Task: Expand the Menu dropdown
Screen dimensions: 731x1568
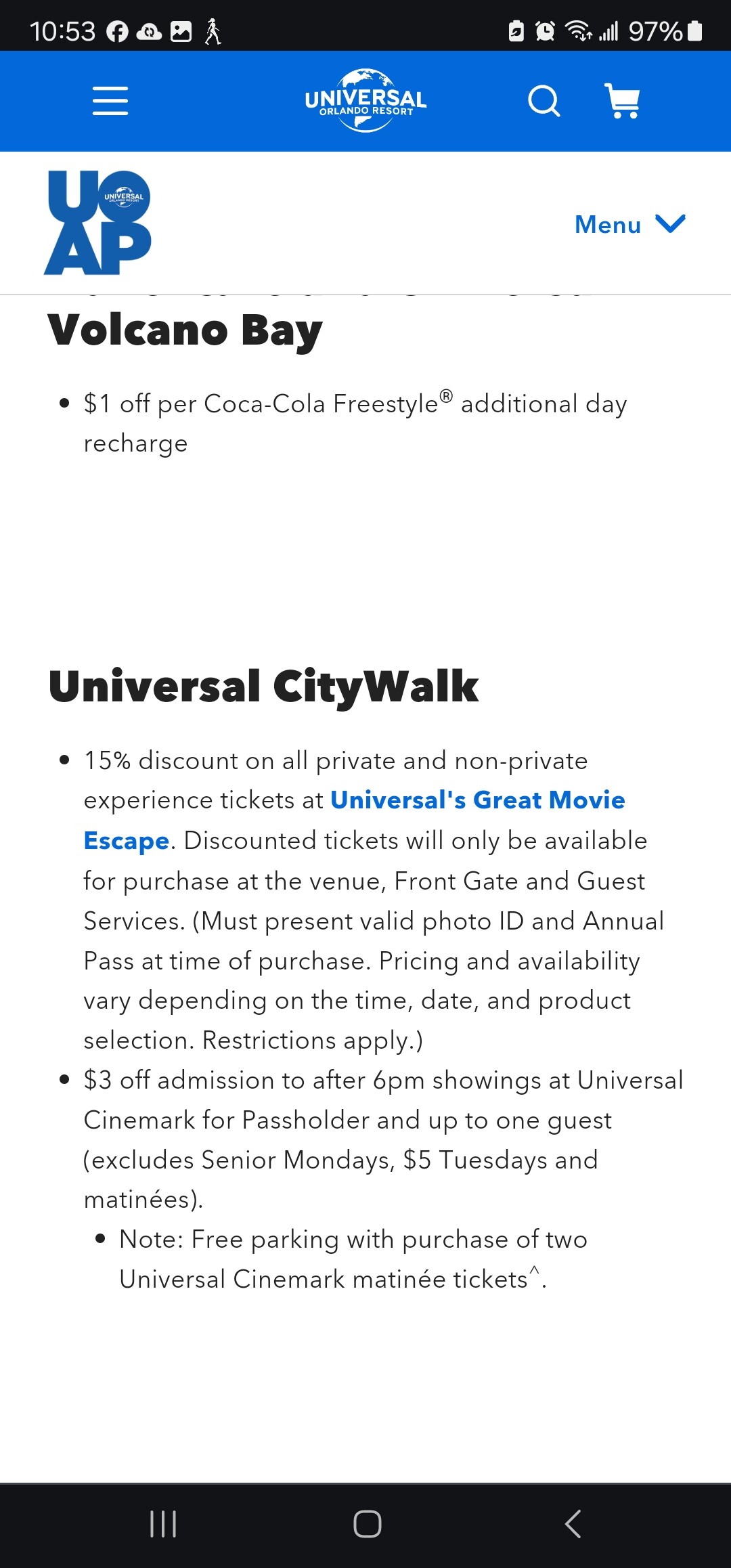Action: click(629, 224)
